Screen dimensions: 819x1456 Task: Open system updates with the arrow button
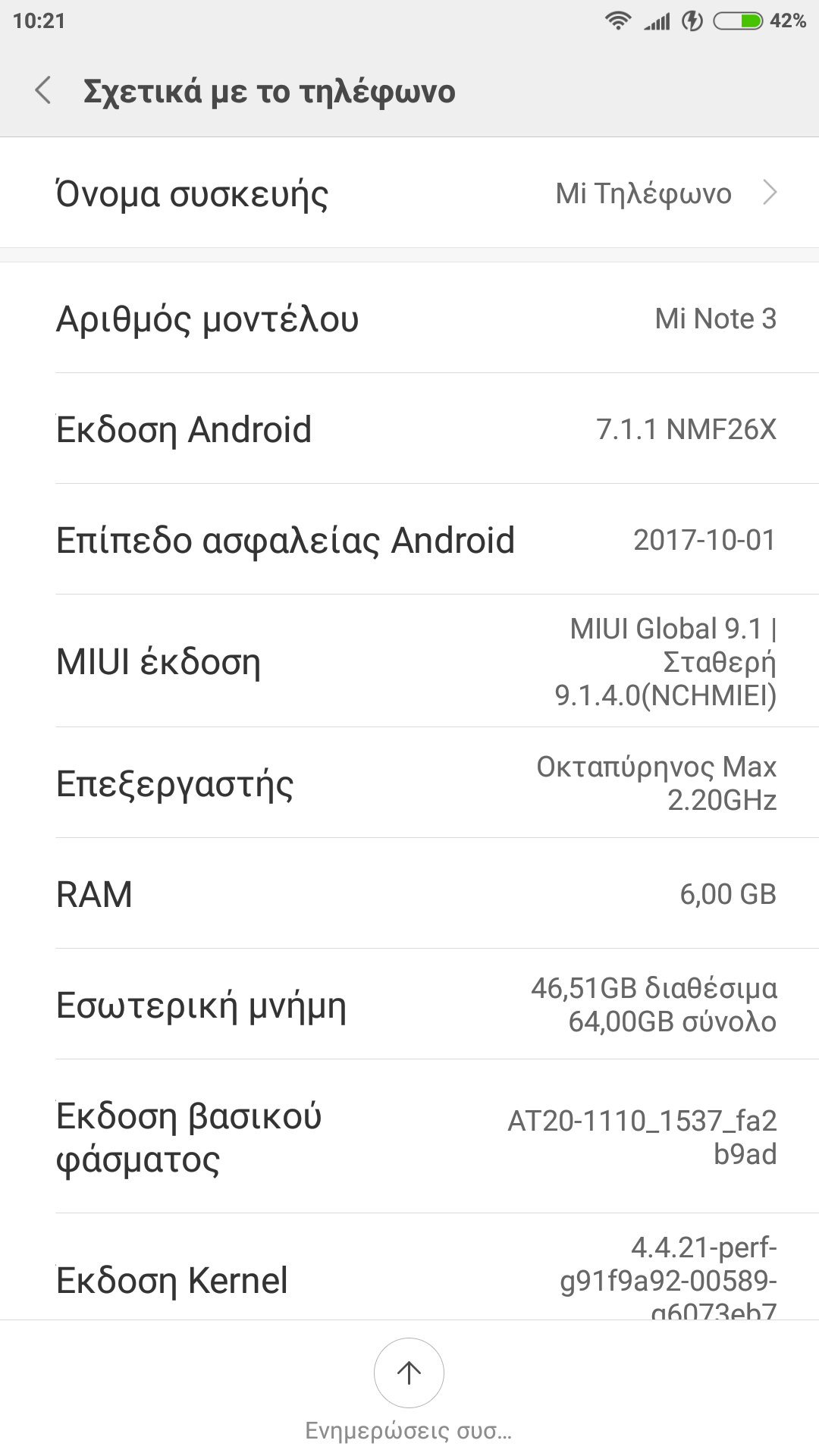[x=409, y=1373]
